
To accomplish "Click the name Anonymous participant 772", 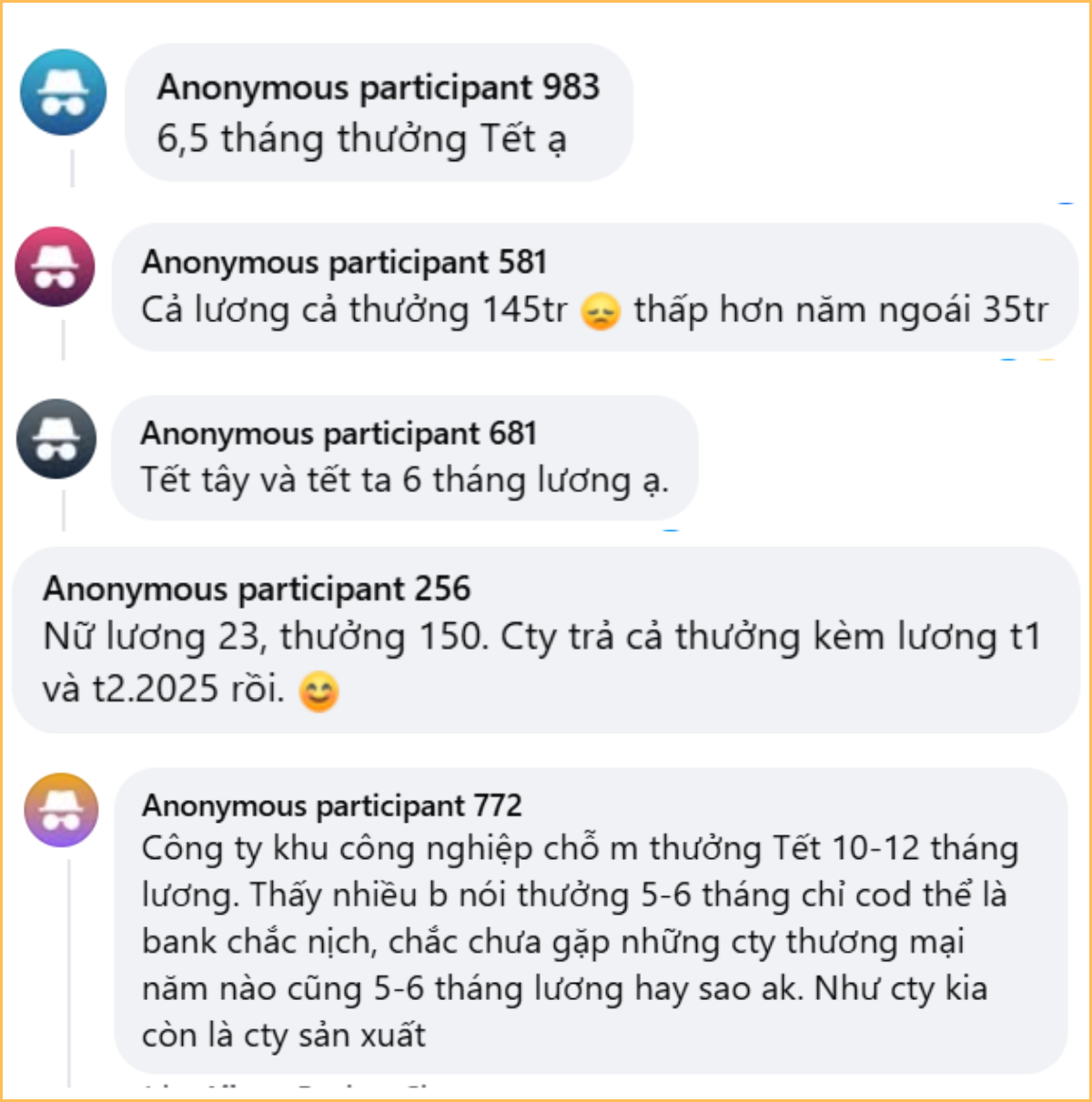I will tap(338, 806).
